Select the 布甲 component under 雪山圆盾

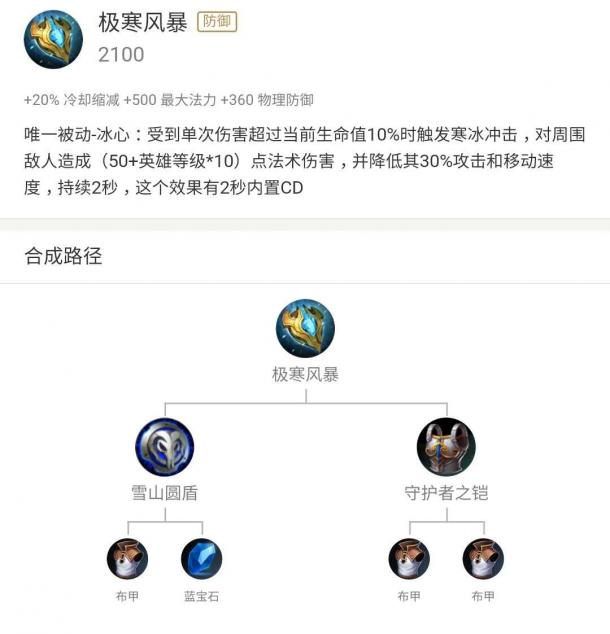(127, 559)
